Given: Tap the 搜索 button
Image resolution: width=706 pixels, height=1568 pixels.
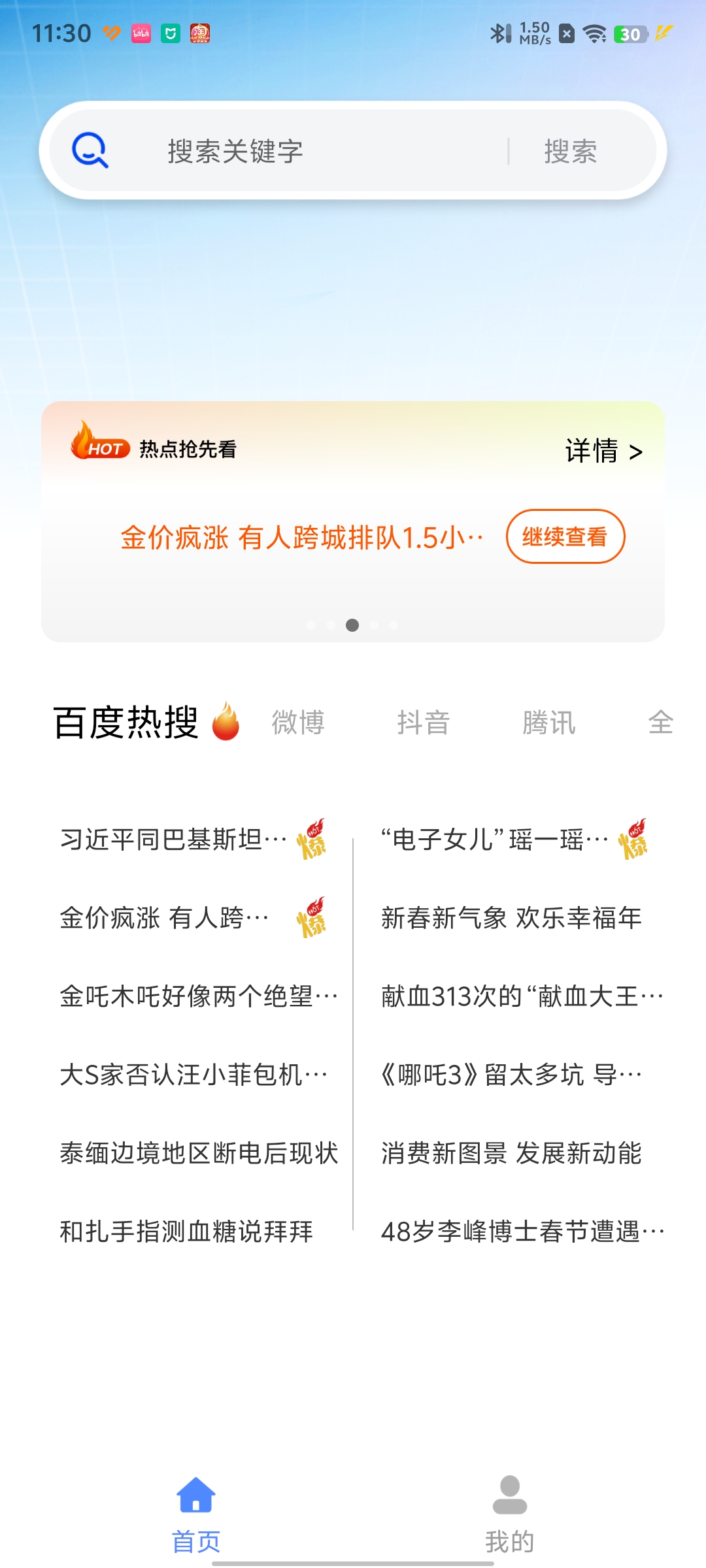Looking at the screenshot, I should 570,152.
